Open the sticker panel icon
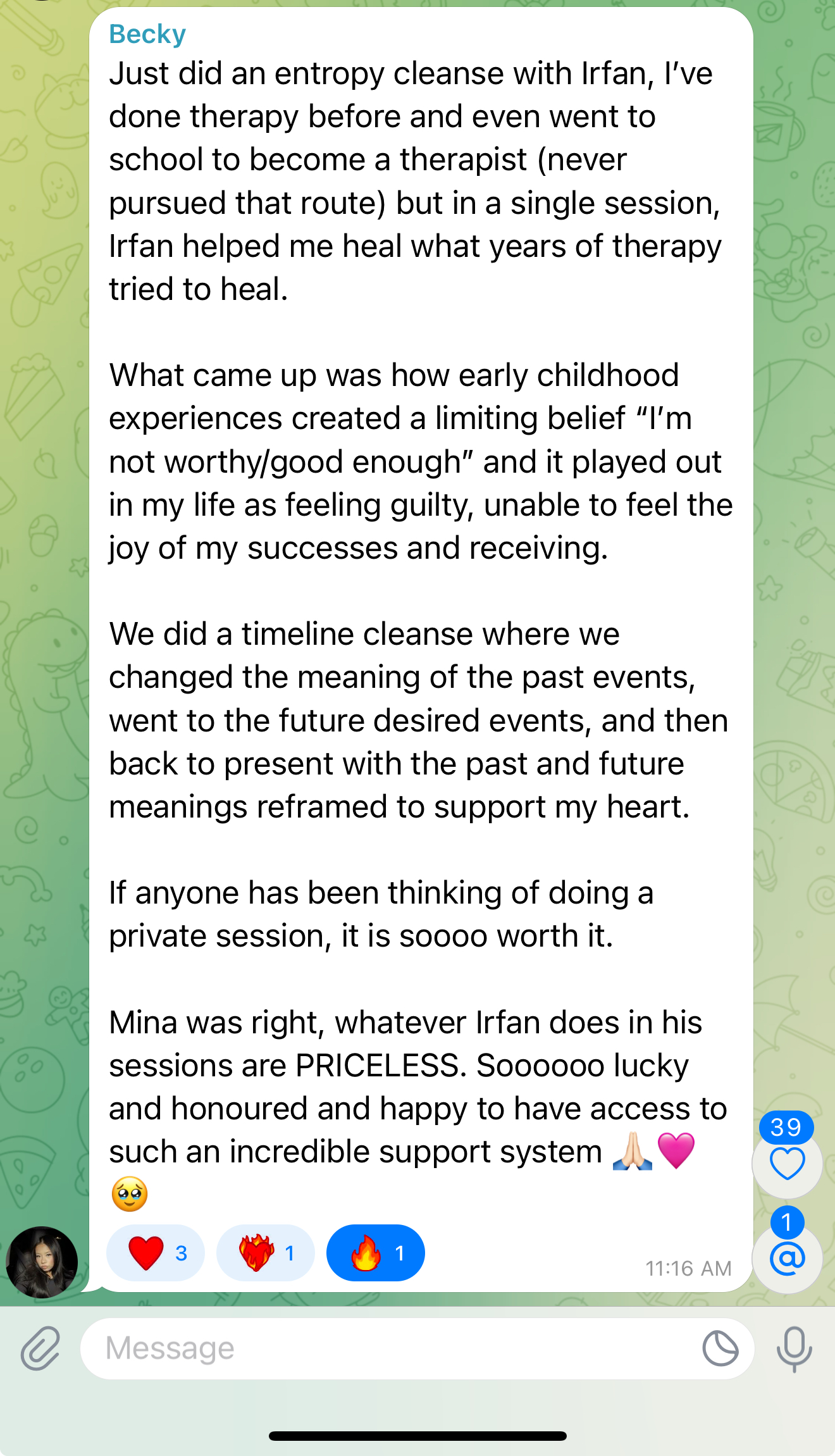 (721, 1348)
